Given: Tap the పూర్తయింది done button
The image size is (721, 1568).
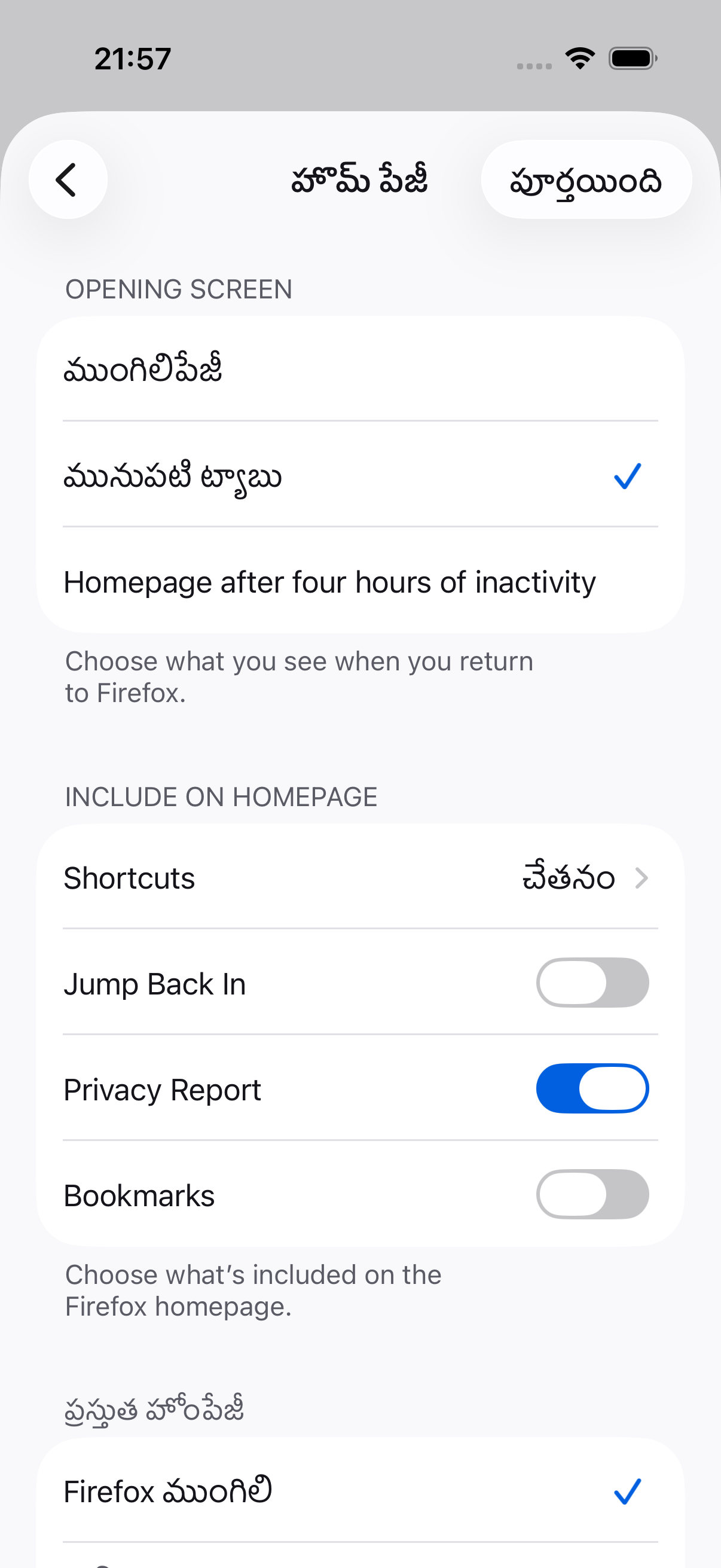Looking at the screenshot, I should [x=586, y=179].
